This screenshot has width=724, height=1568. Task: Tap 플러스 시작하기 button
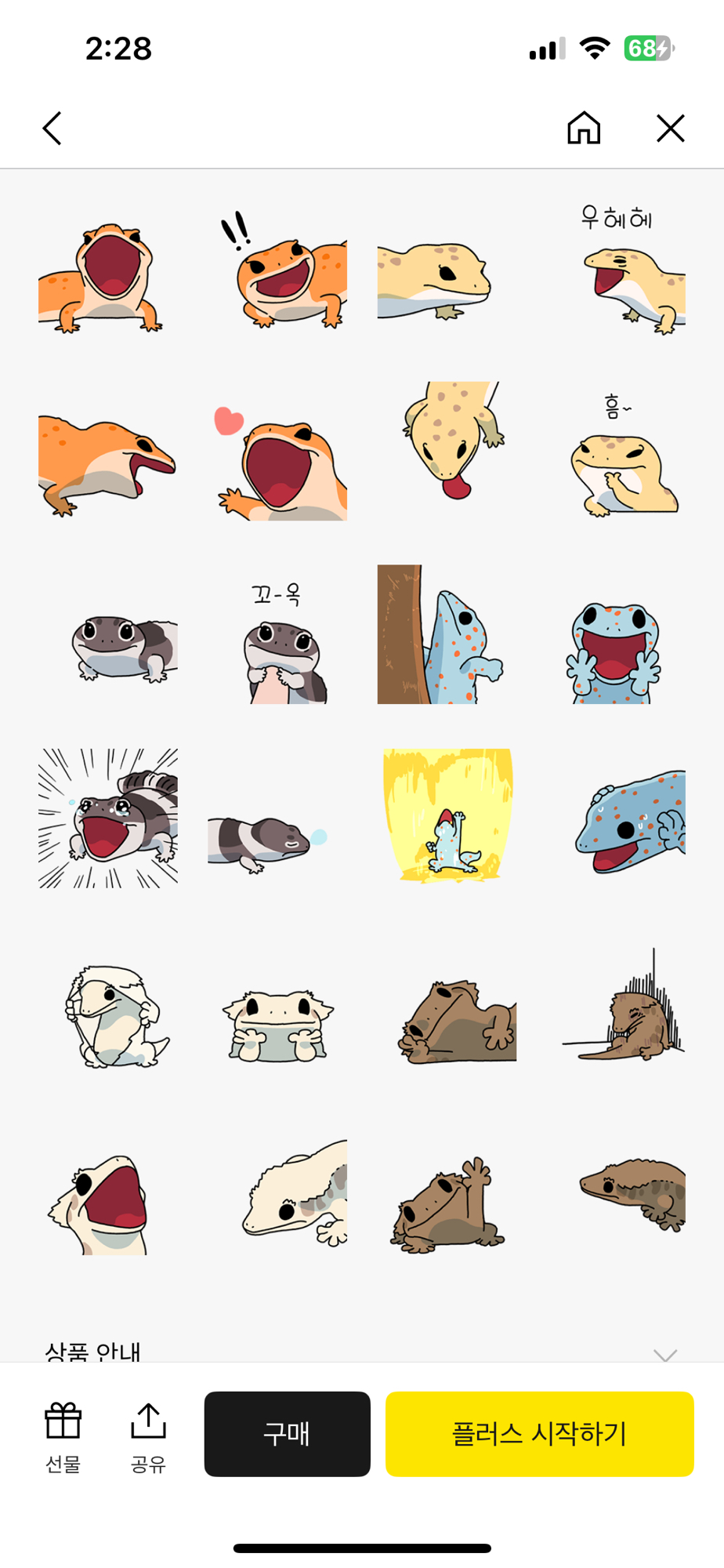(539, 1433)
